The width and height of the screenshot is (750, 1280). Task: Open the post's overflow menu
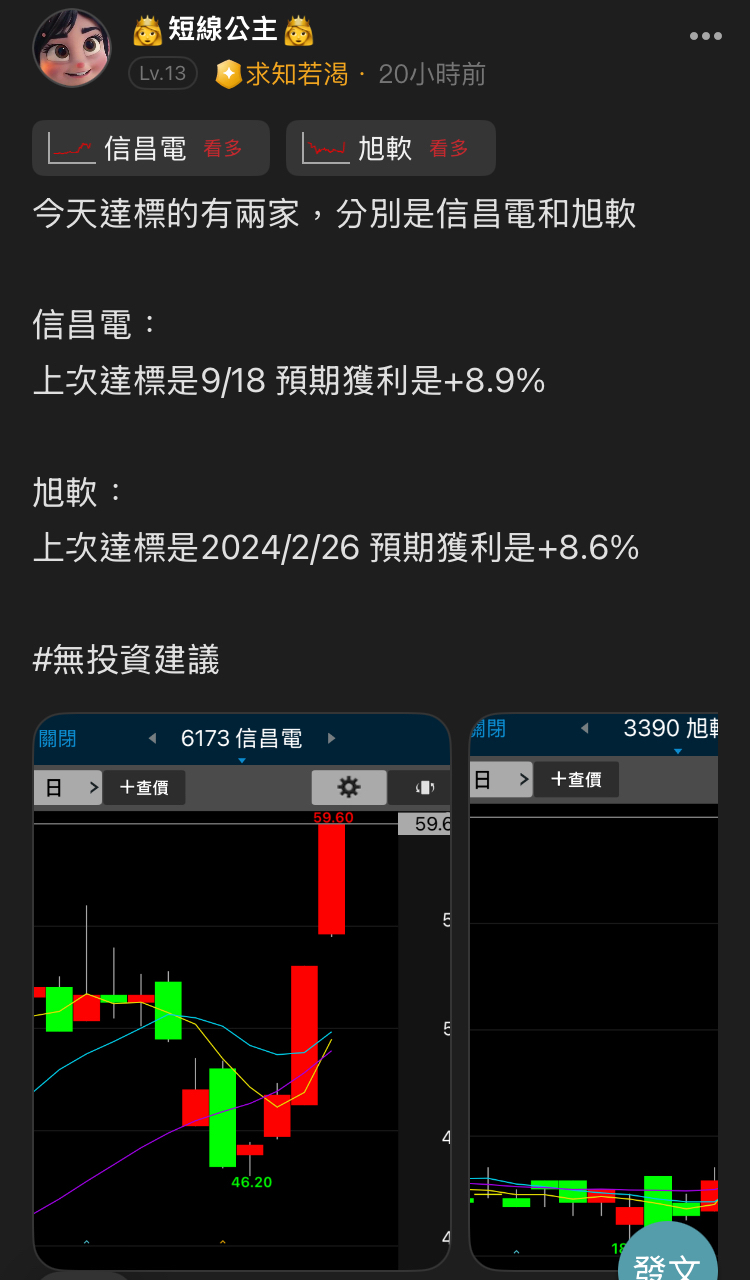coord(705,36)
